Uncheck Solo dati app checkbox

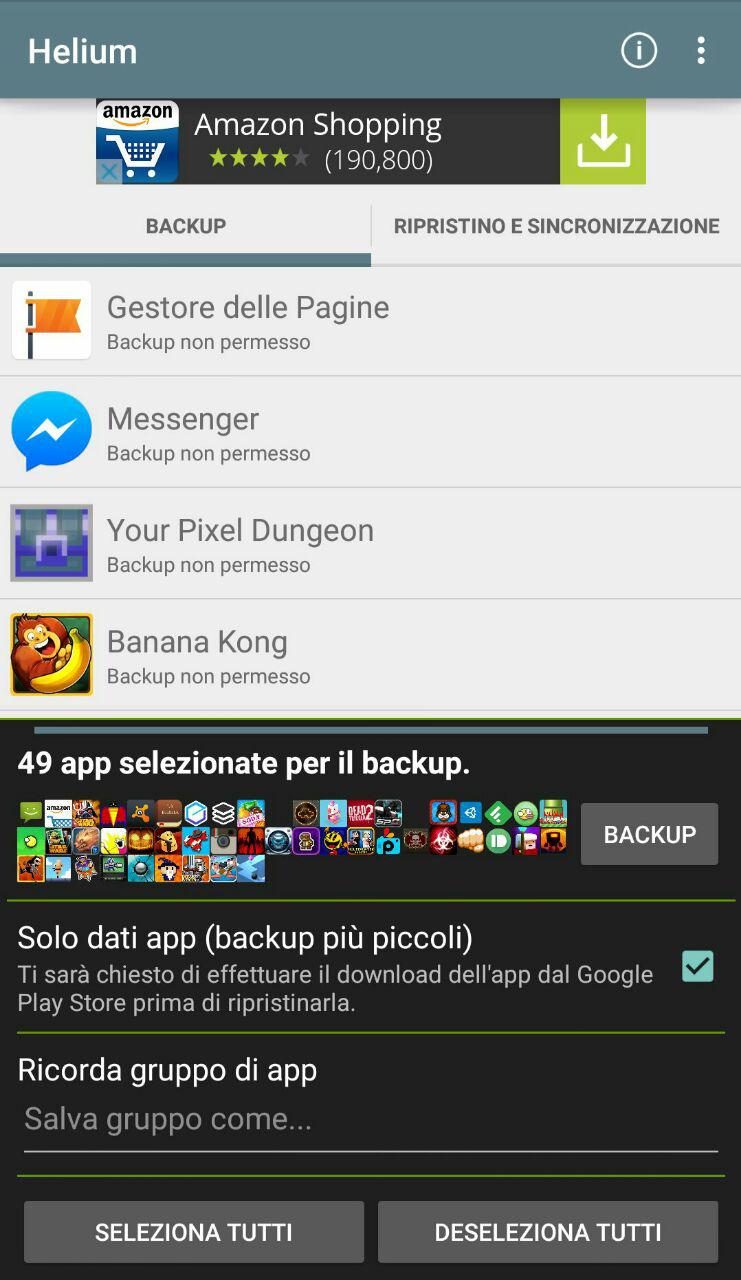tap(697, 966)
